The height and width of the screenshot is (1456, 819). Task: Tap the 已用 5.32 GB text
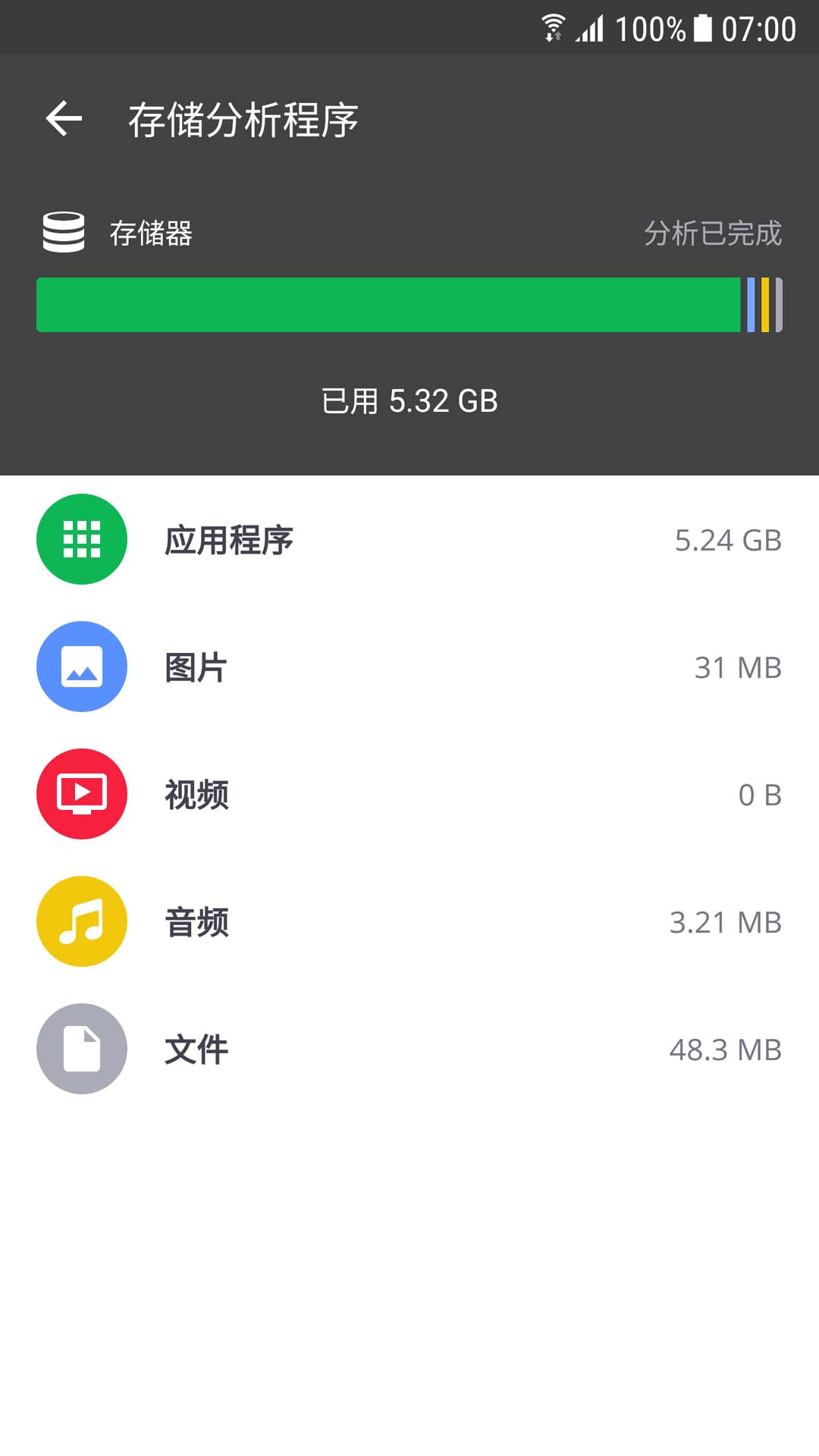(x=409, y=401)
